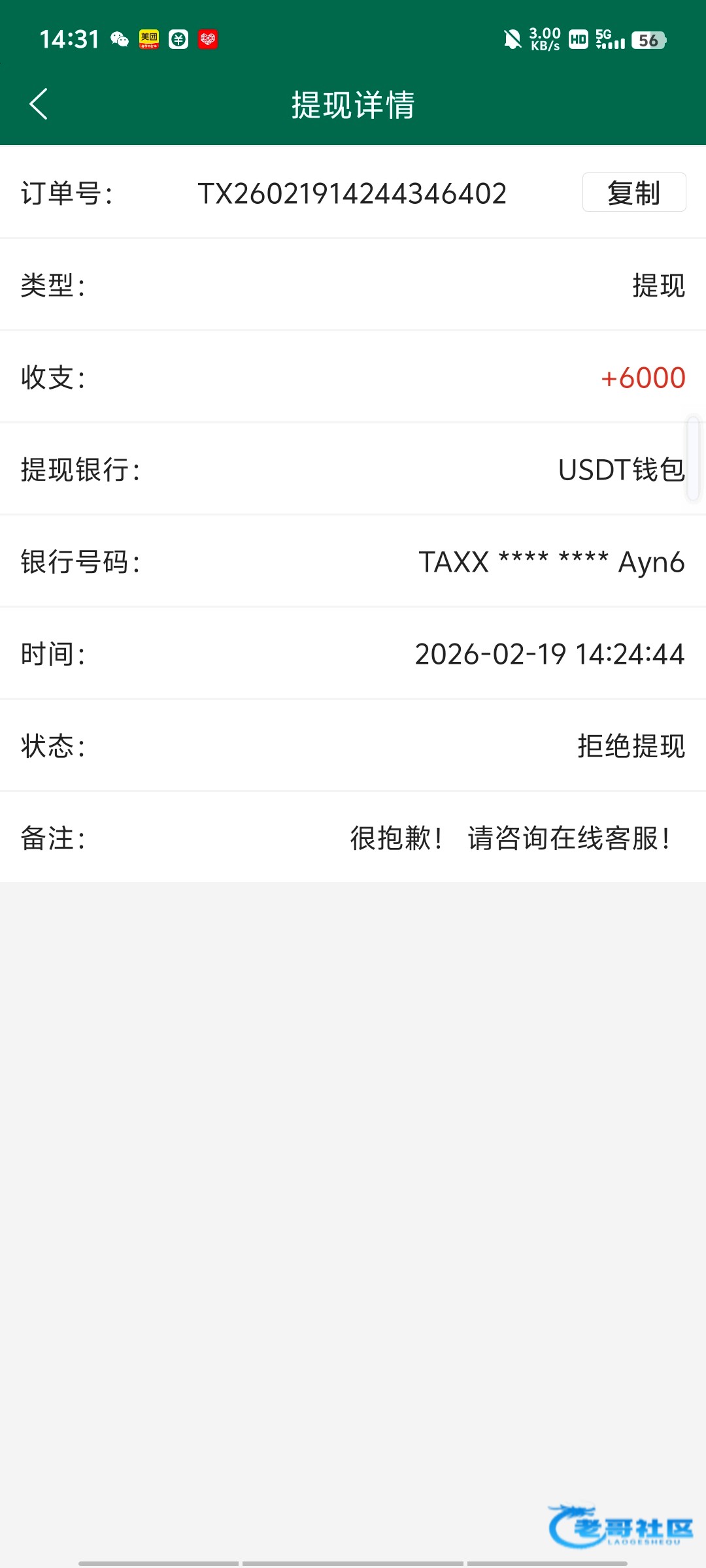Go back from the 提现详情 page

click(39, 105)
